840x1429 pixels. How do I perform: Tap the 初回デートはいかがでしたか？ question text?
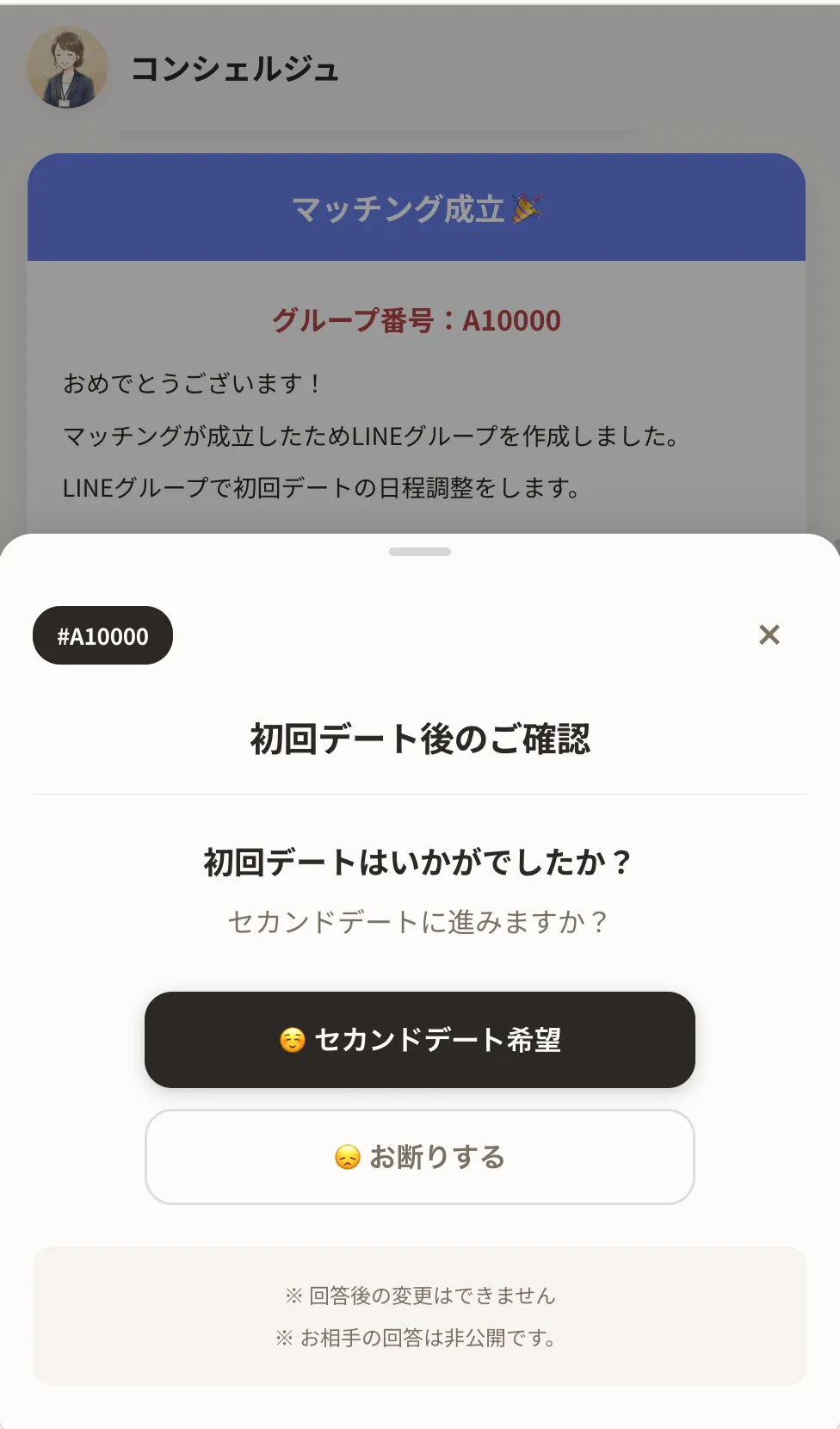(419, 862)
